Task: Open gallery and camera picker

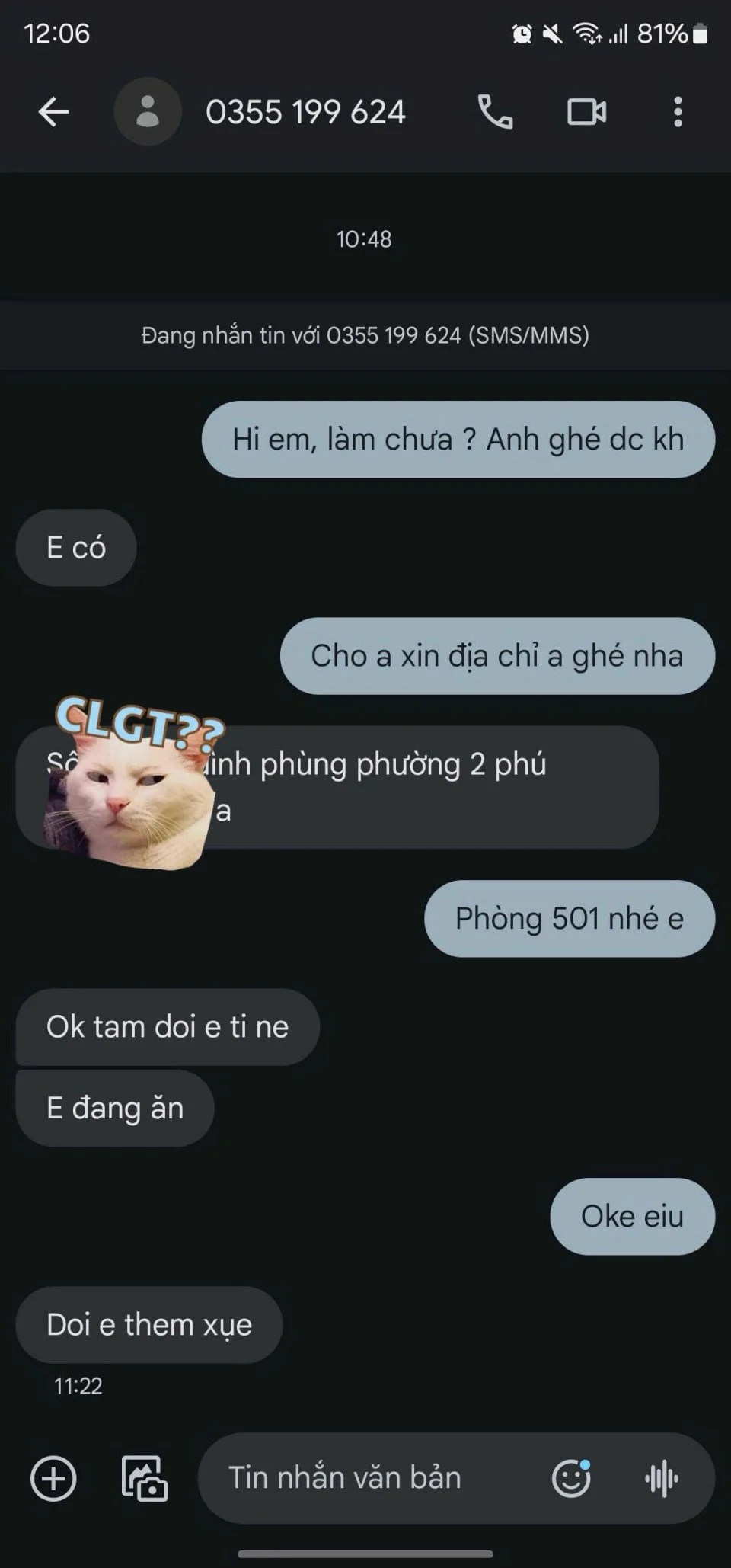Action: point(145,1479)
